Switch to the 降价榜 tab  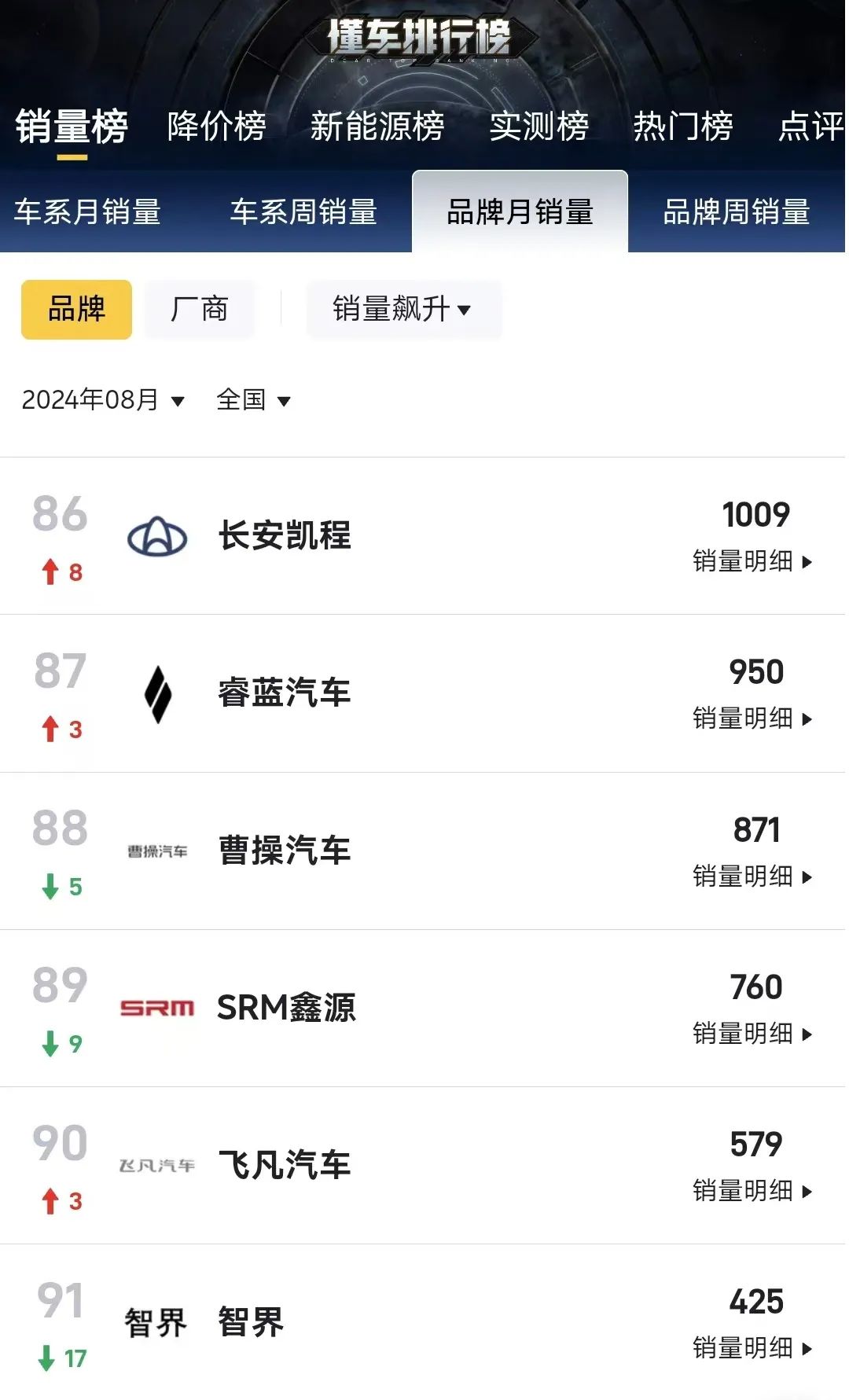pos(216,127)
